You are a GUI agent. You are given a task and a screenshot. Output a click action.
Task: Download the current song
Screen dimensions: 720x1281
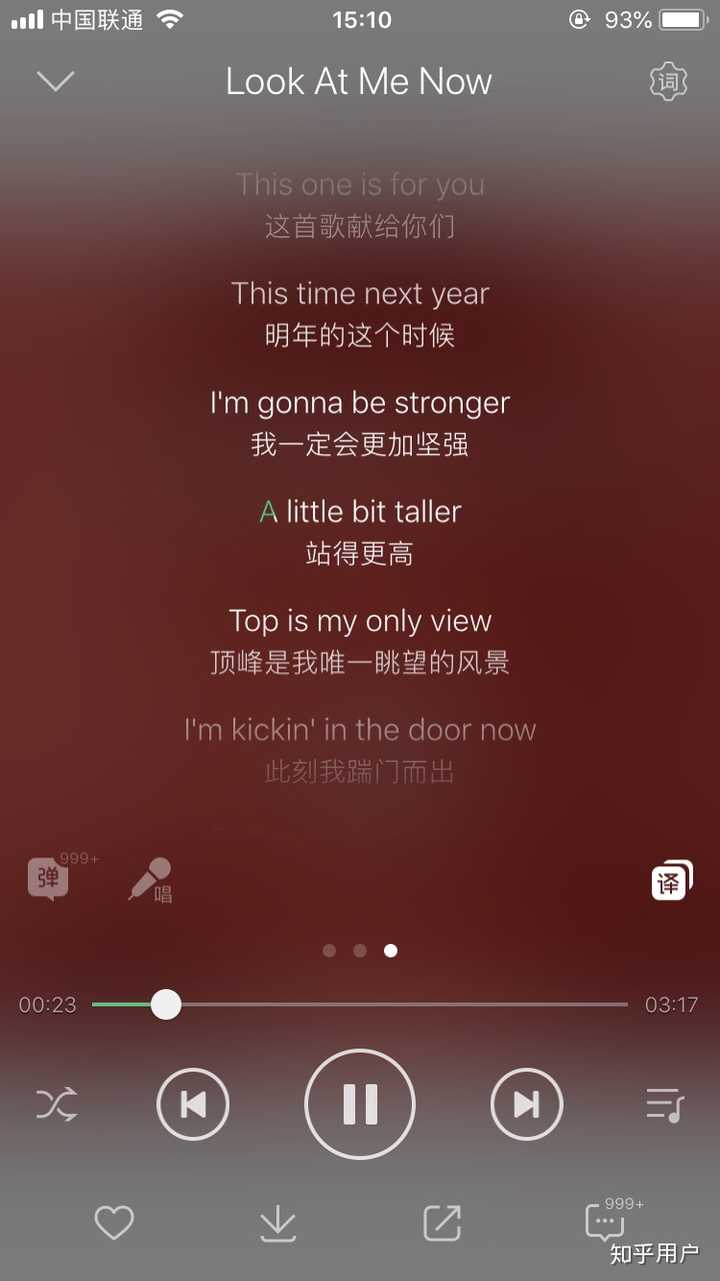pos(278,1223)
